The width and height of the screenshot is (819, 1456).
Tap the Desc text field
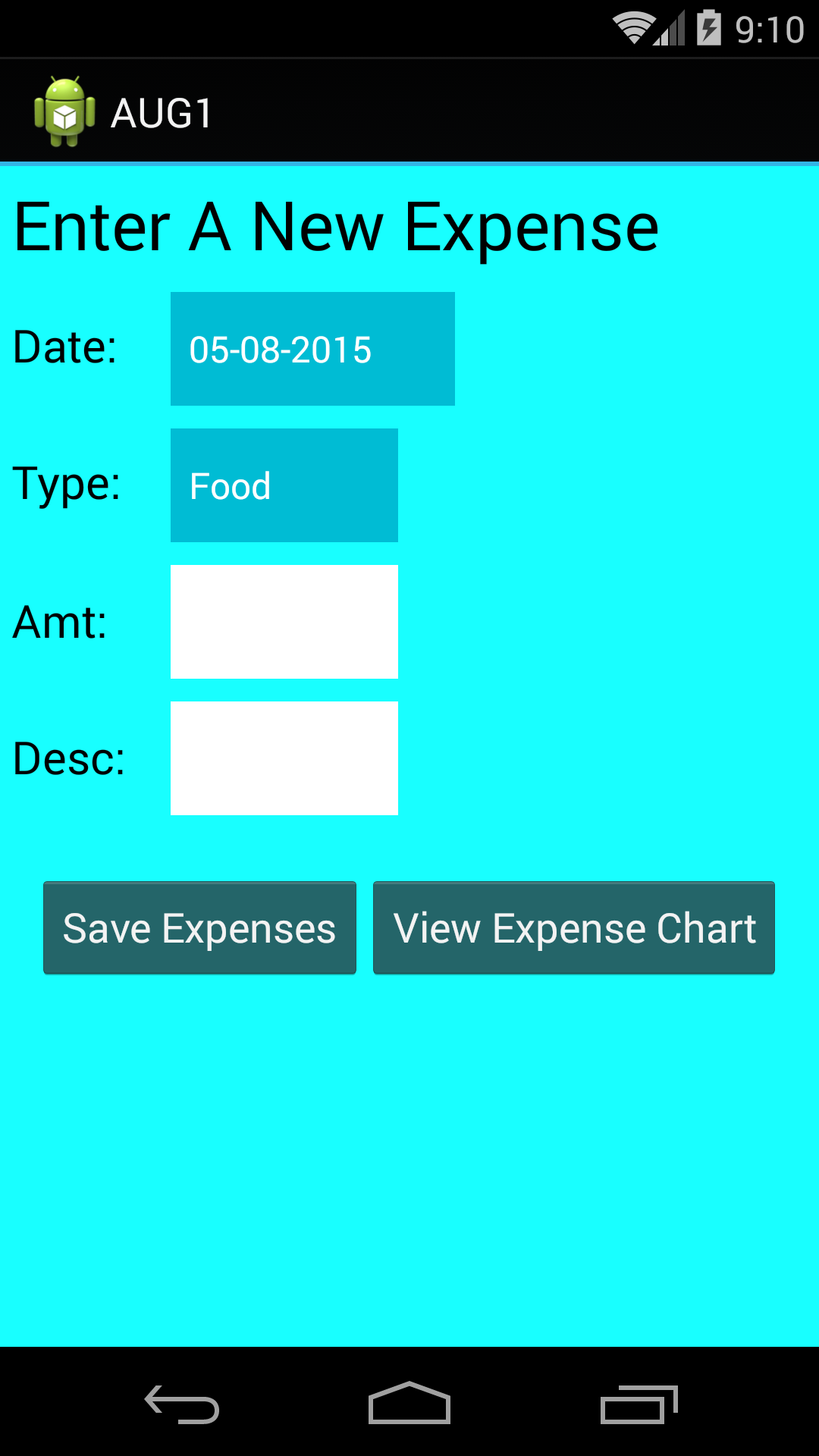pyautogui.click(x=284, y=758)
